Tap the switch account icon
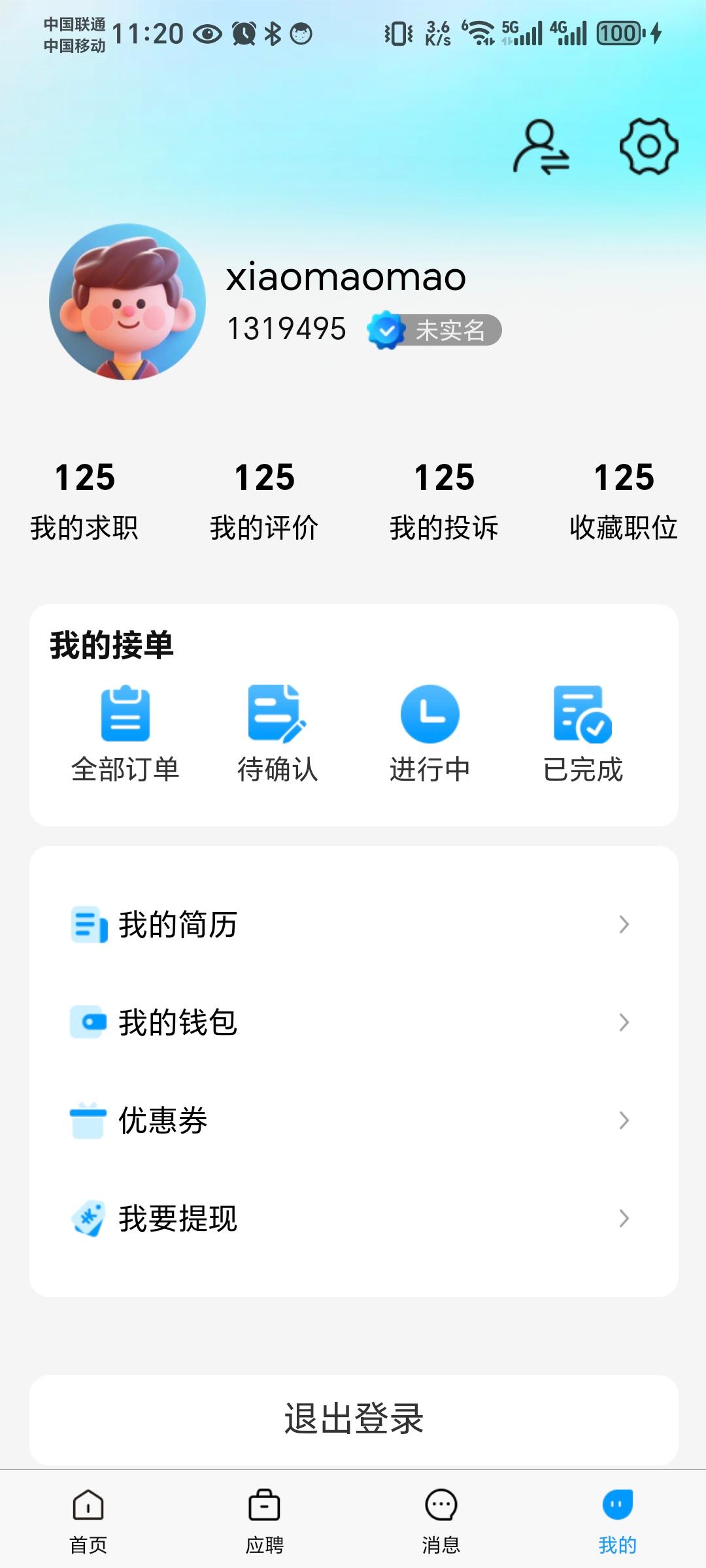This screenshot has height=1568, width=706. (x=541, y=146)
